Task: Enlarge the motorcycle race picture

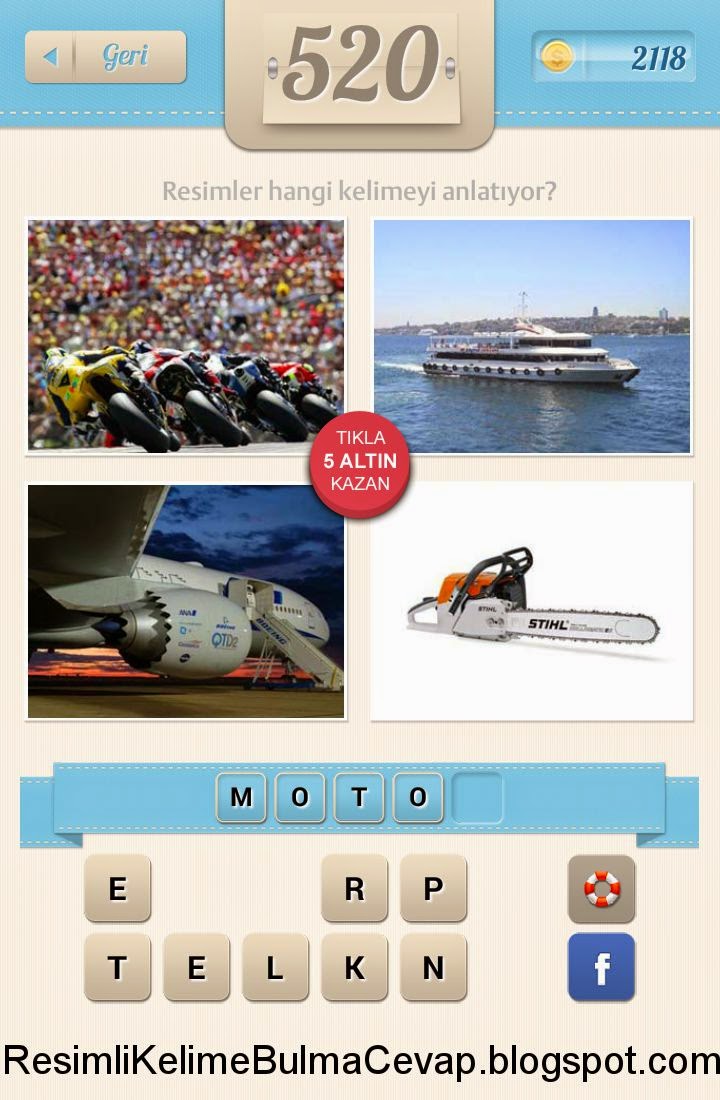Action: [x=186, y=336]
